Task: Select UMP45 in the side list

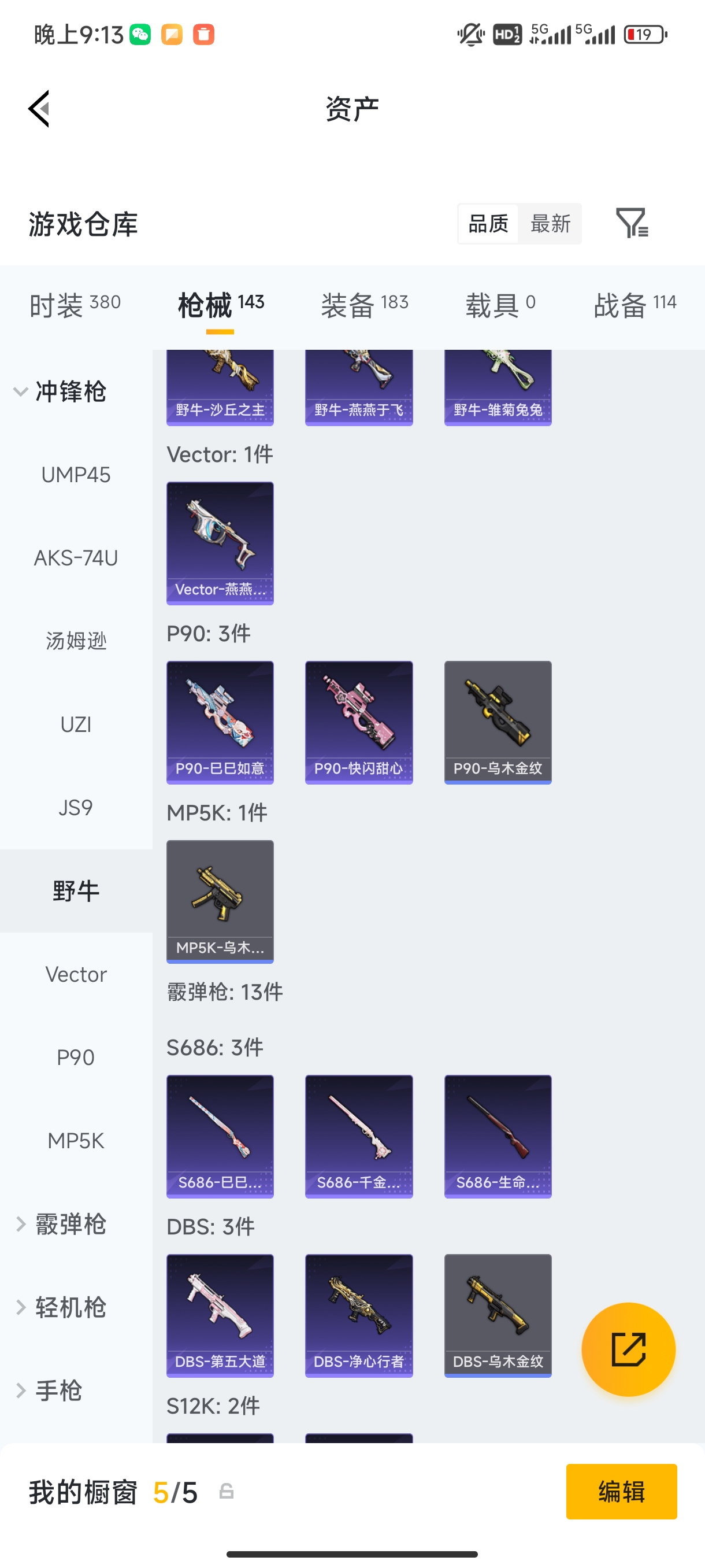Action: click(76, 475)
